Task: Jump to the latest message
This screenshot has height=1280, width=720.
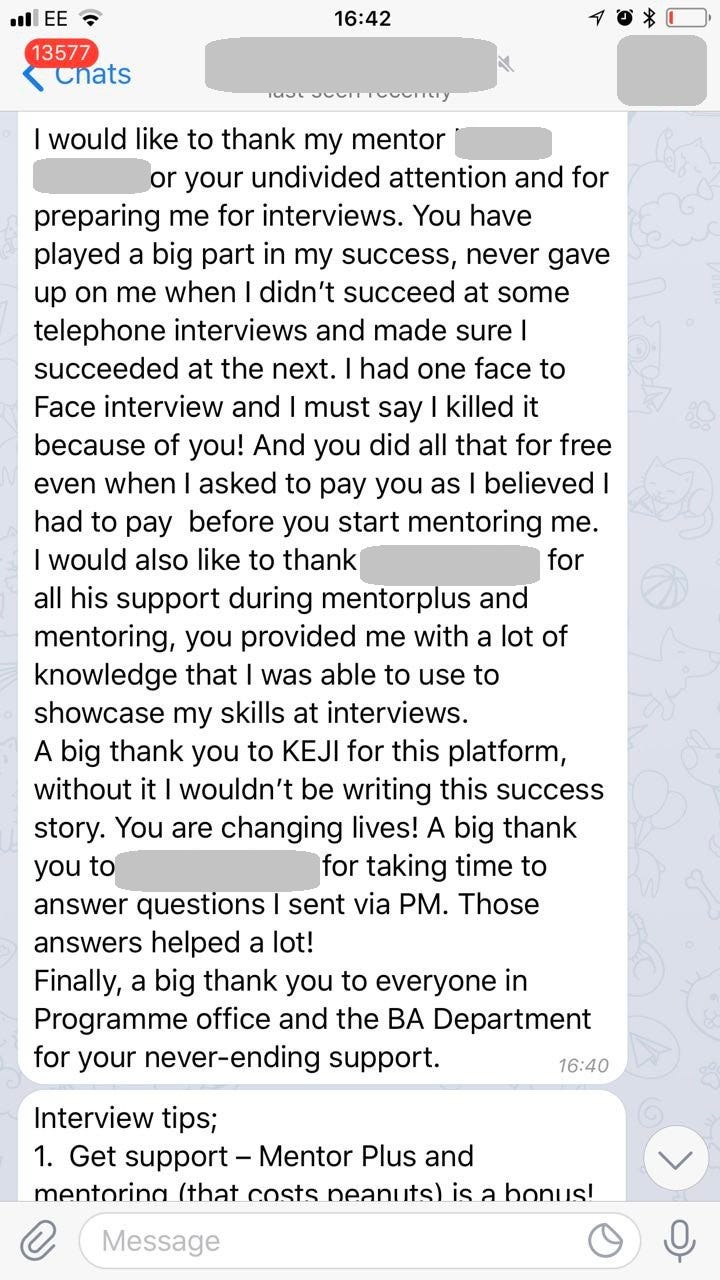Action: point(676,1160)
